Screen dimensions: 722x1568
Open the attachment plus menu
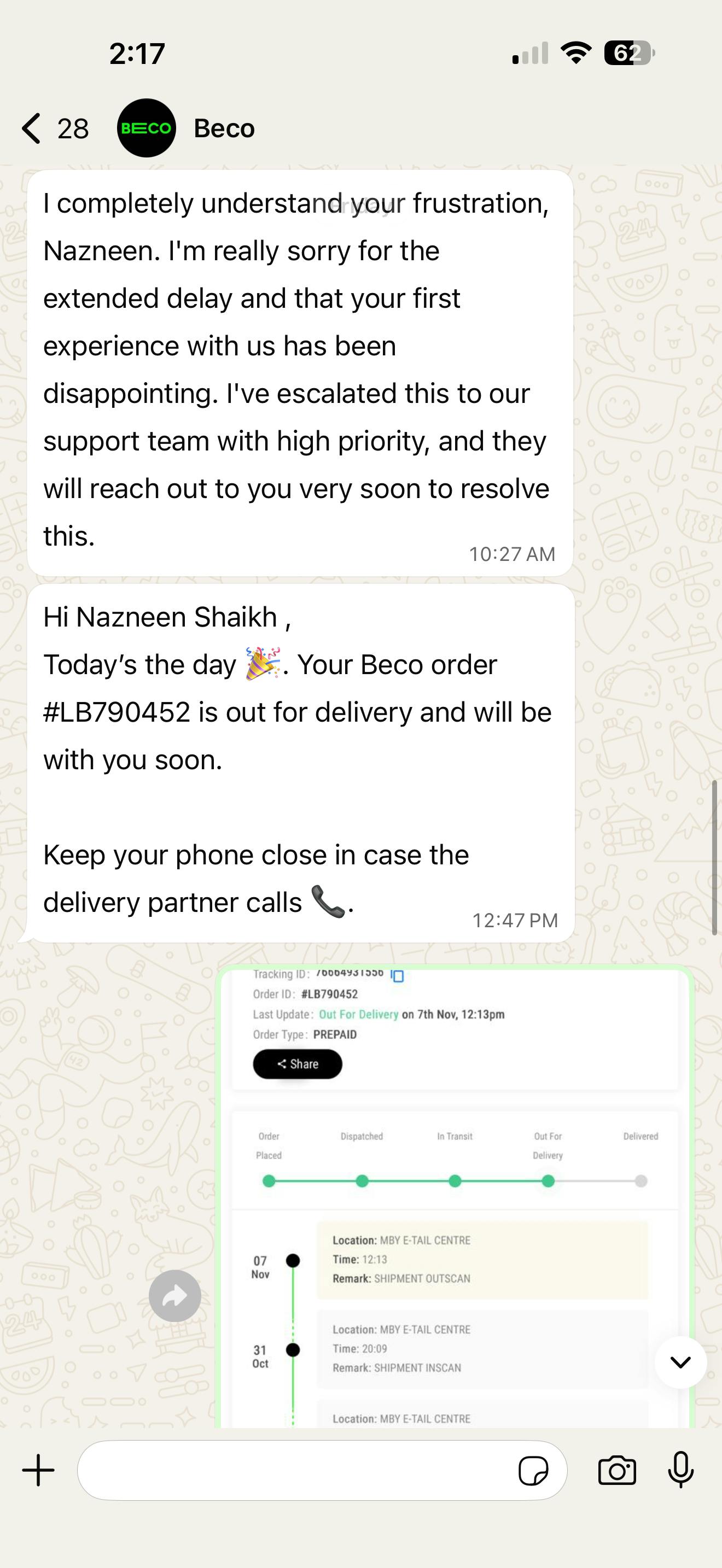point(38,1470)
